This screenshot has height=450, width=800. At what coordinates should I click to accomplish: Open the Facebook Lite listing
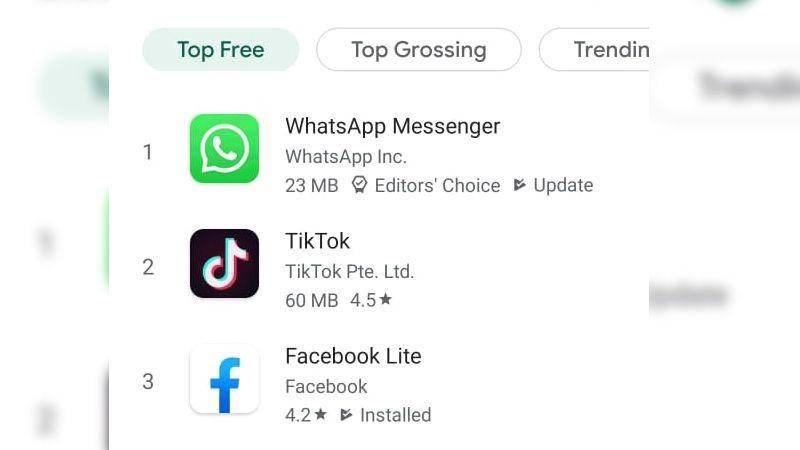coord(352,357)
